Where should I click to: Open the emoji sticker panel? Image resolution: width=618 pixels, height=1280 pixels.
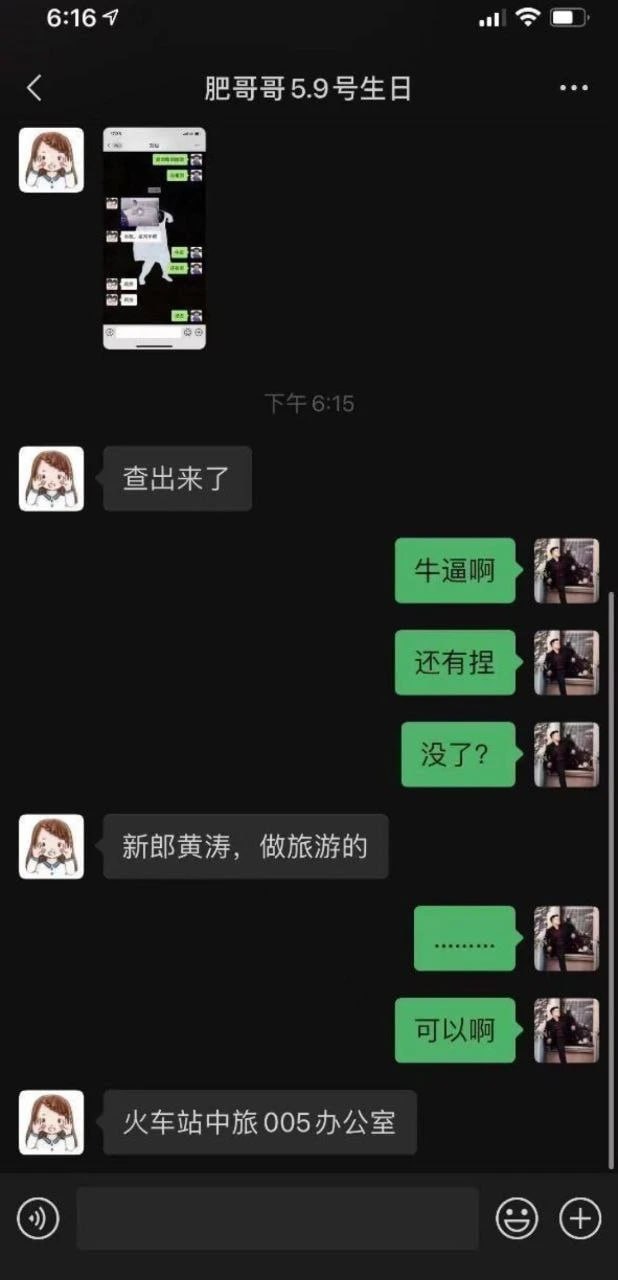click(x=517, y=1218)
